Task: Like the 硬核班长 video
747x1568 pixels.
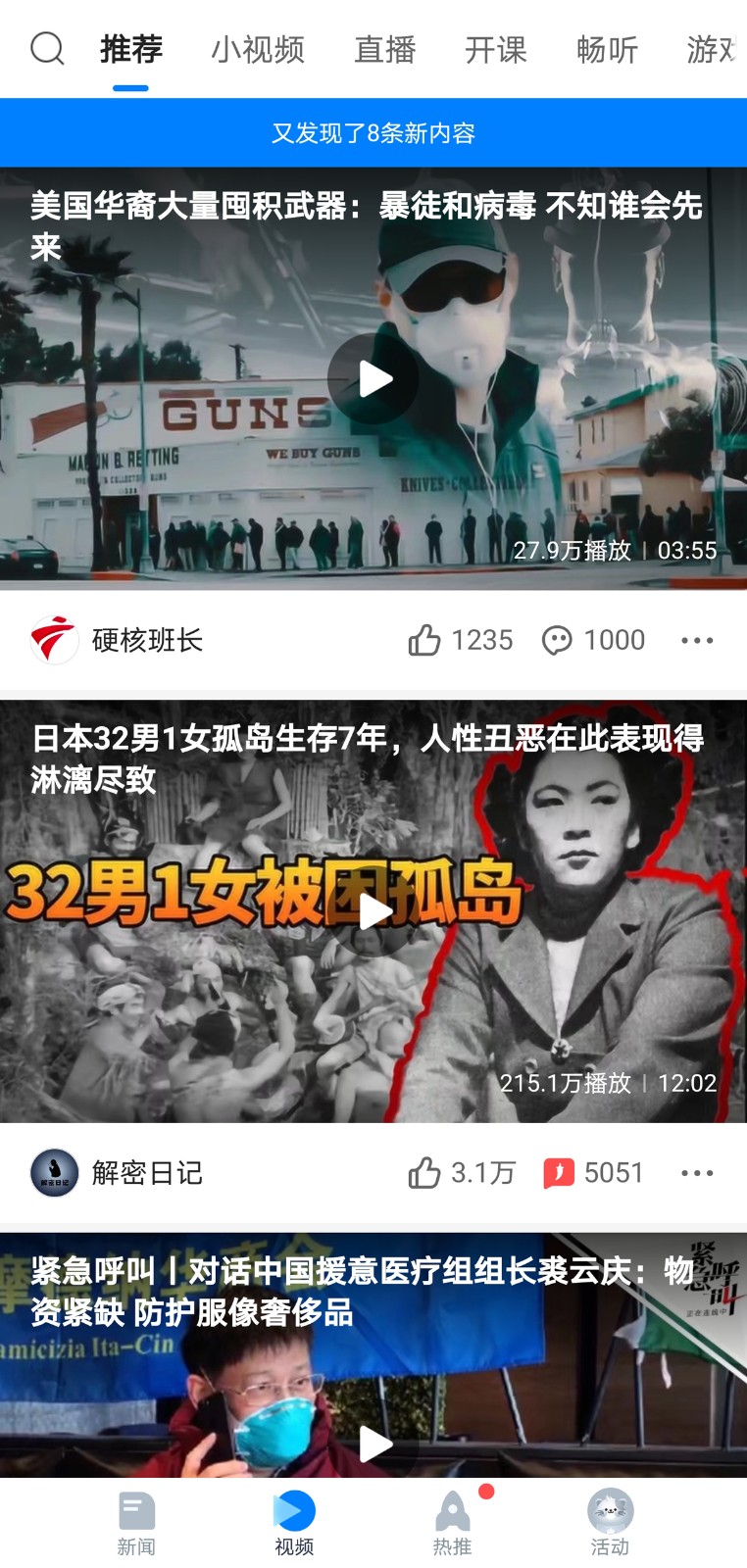Action: click(x=460, y=640)
